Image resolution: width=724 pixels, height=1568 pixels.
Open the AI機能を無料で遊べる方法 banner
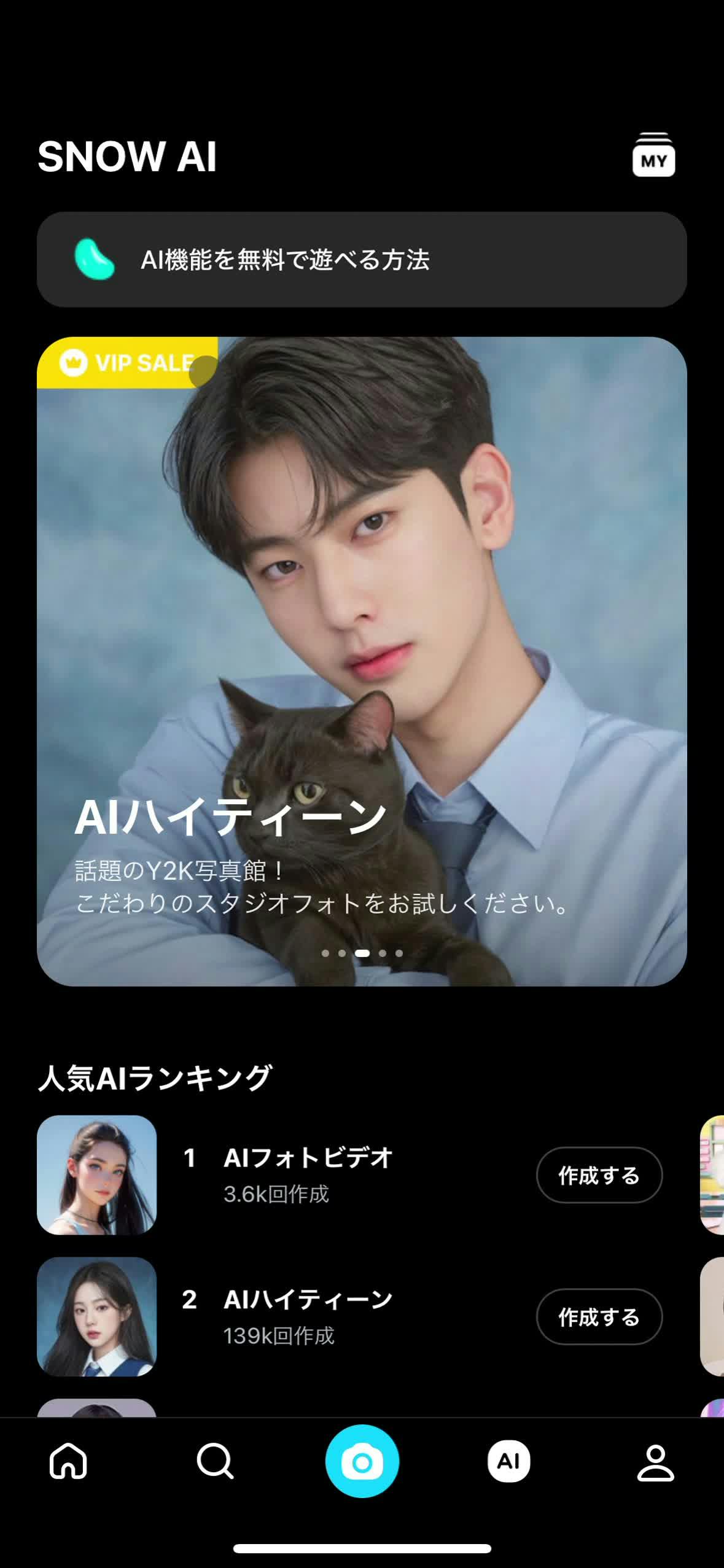tap(361, 260)
